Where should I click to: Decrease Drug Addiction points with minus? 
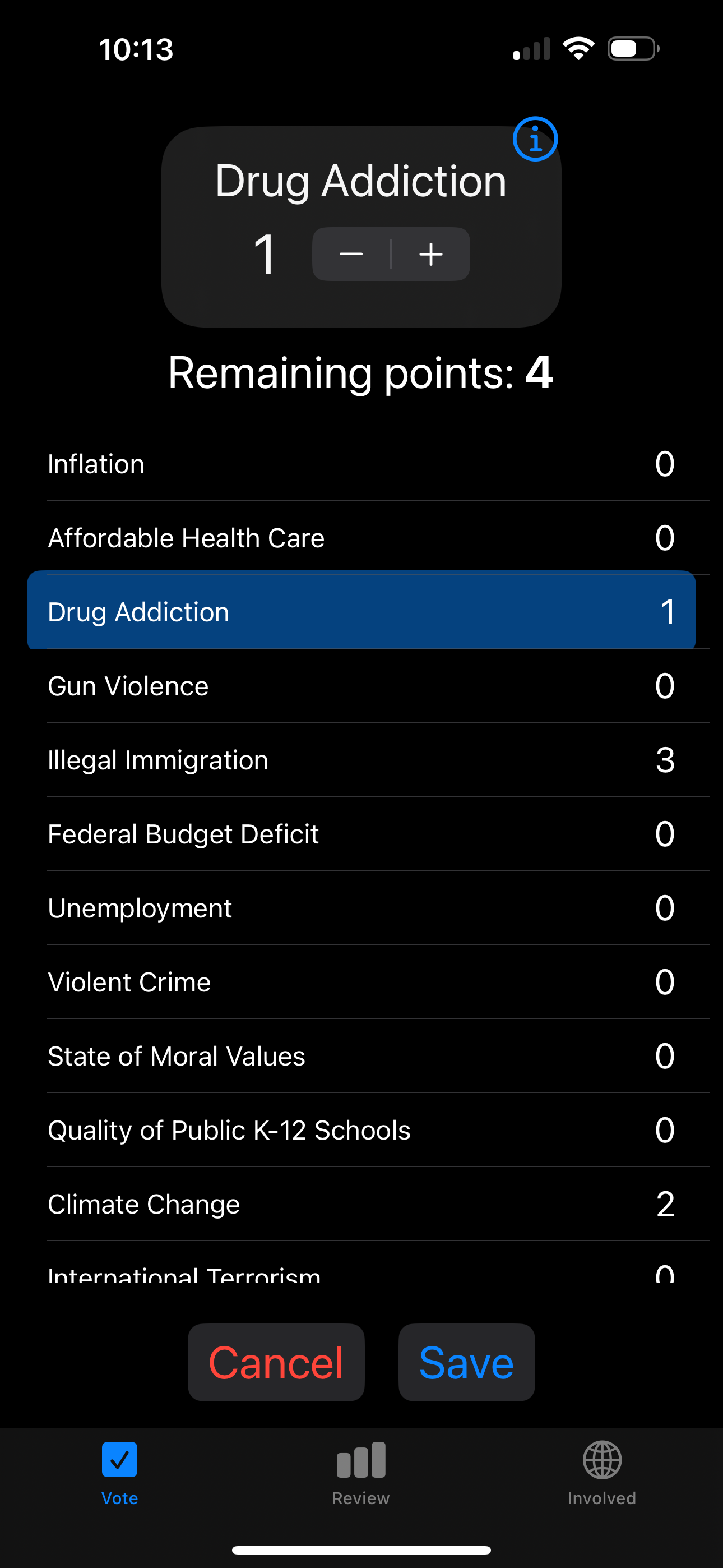(x=351, y=255)
